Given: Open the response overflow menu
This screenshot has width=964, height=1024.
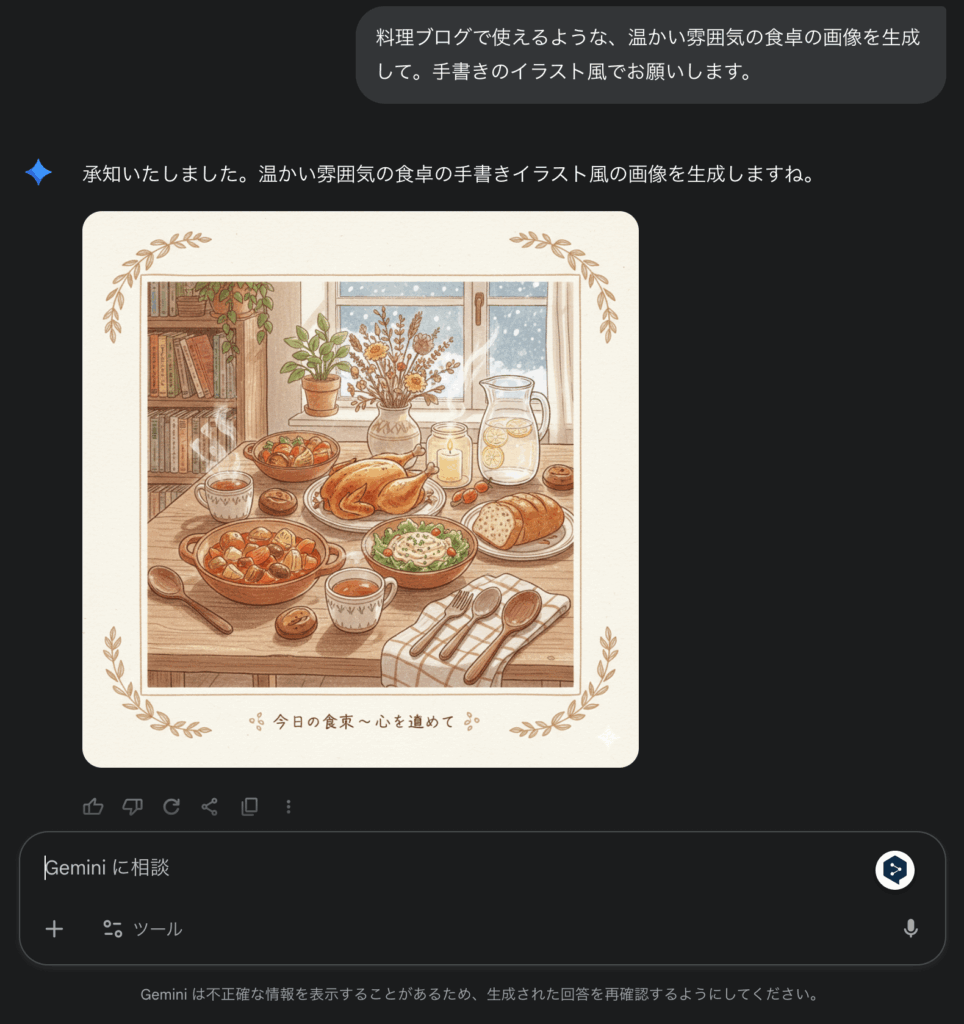Looking at the screenshot, I should pos(289,806).
